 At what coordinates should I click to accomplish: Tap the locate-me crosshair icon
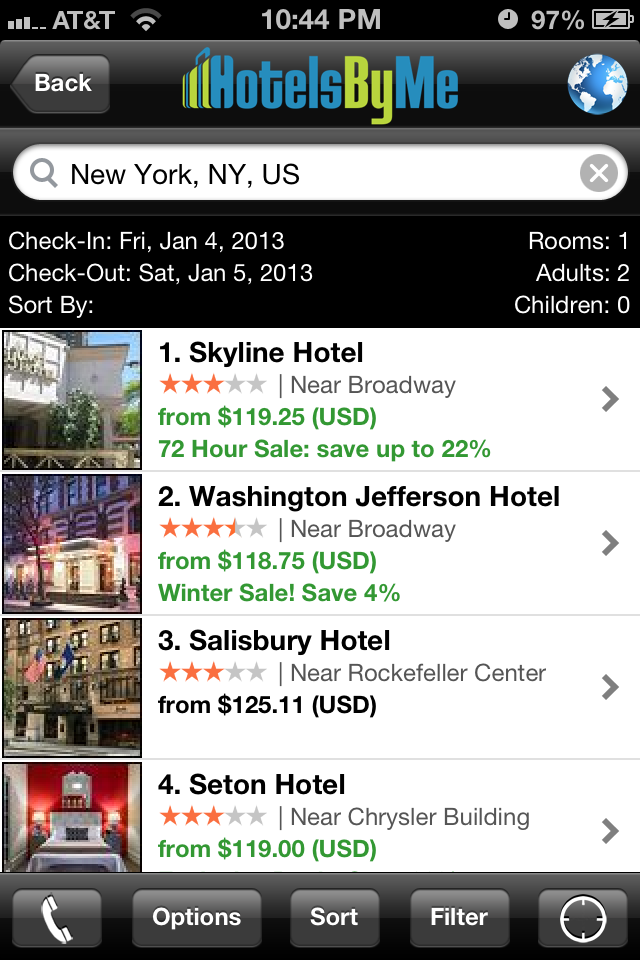click(x=583, y=918)
